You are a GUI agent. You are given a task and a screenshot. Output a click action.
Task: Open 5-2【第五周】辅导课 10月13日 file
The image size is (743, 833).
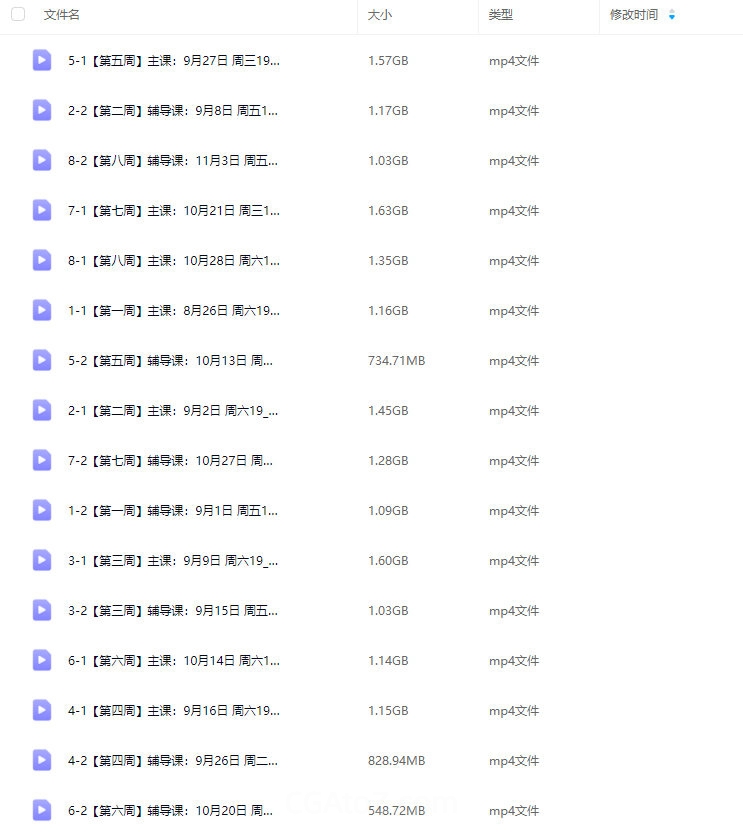[x=170, y=361]
